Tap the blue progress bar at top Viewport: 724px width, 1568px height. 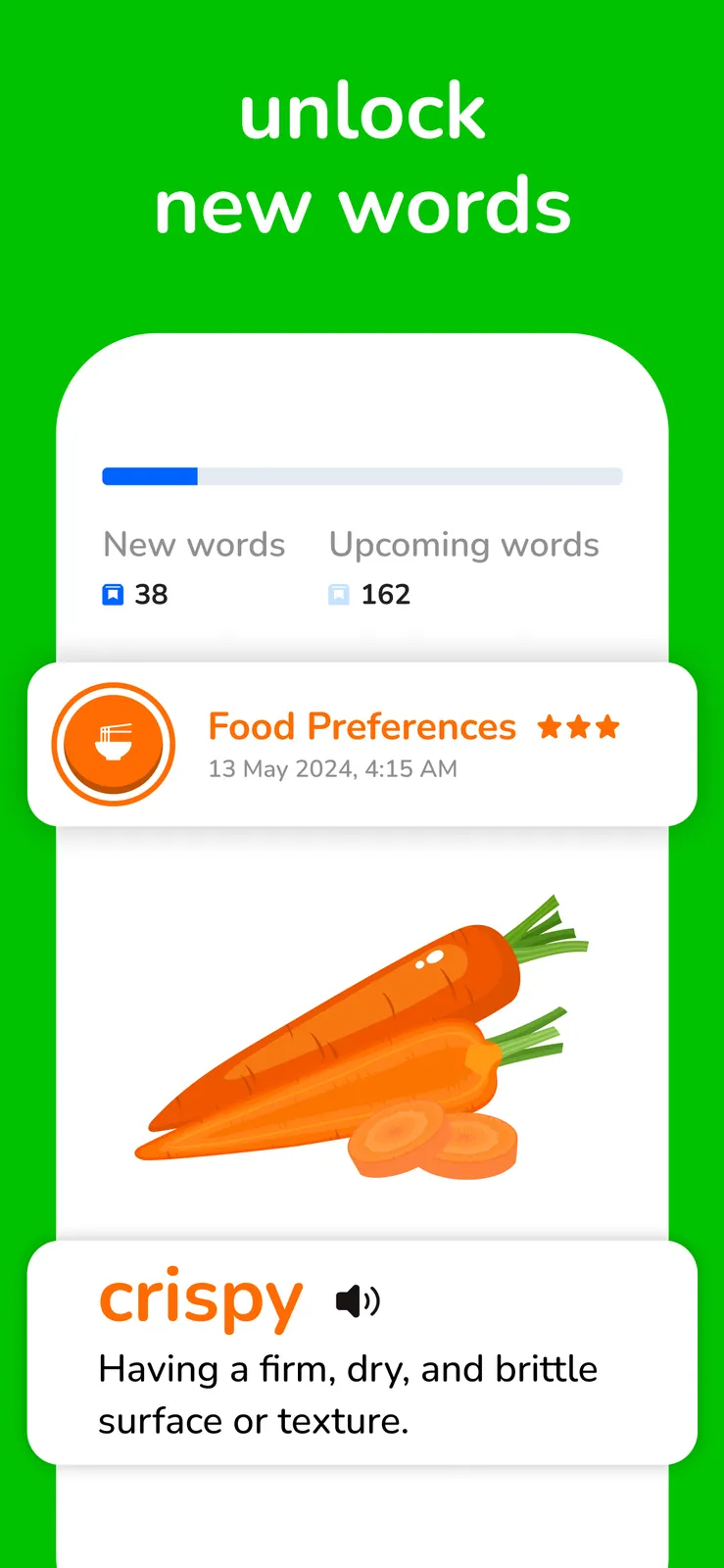[x=149, y=475]
